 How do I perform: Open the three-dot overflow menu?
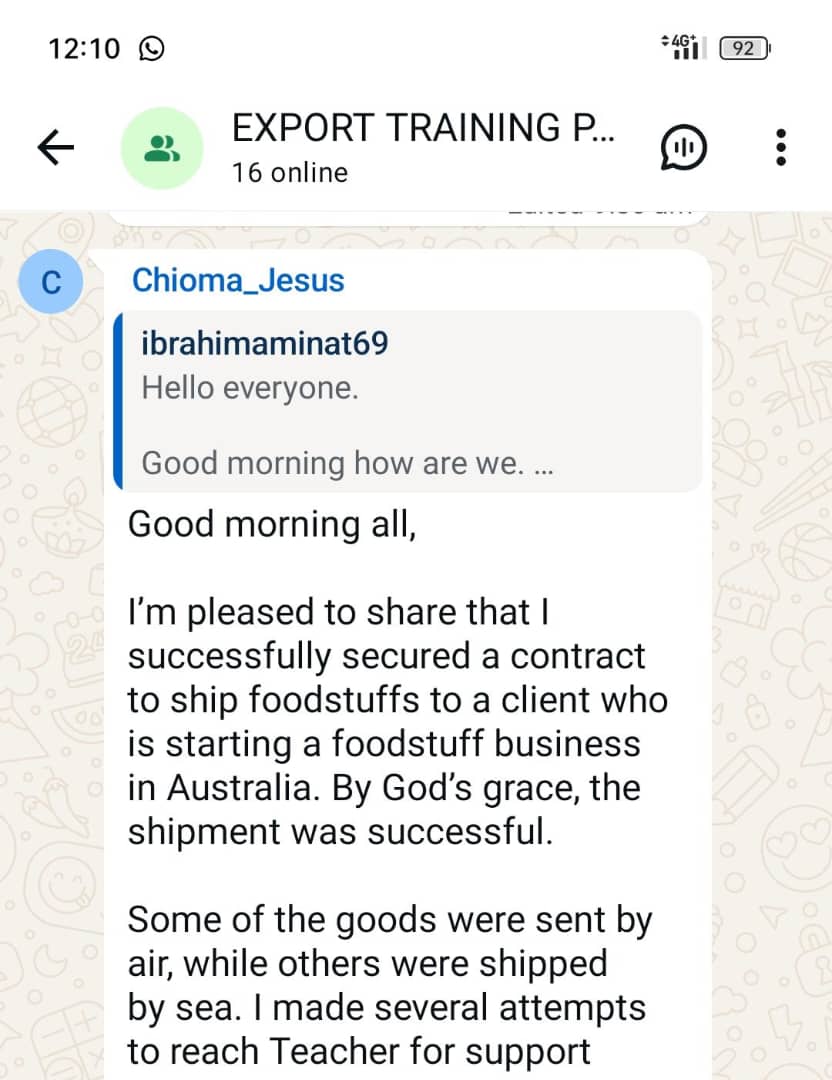pyautogui.click(x=781, y=148)
